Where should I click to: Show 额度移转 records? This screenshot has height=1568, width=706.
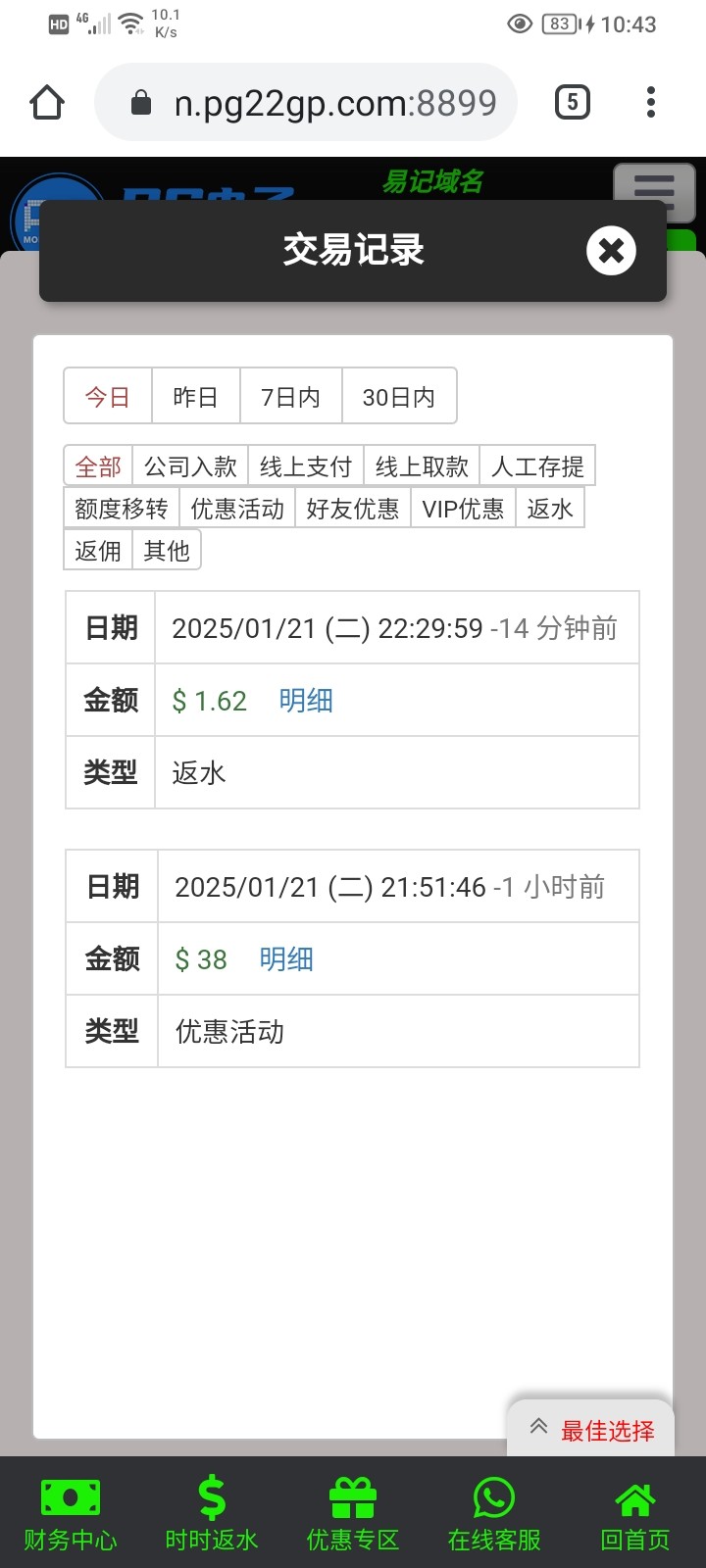point(122,509)
